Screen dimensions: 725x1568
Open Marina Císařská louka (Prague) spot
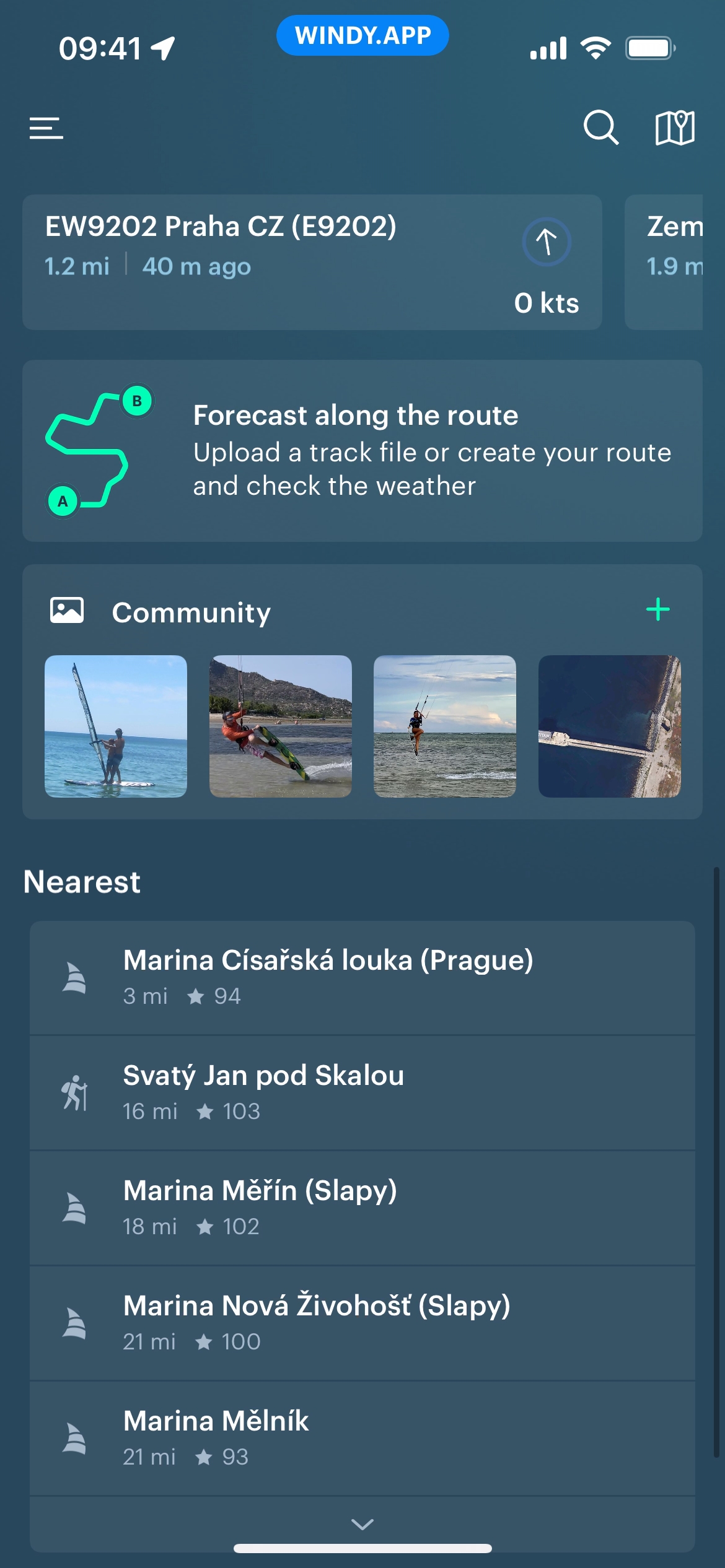(x=362, y=977)
